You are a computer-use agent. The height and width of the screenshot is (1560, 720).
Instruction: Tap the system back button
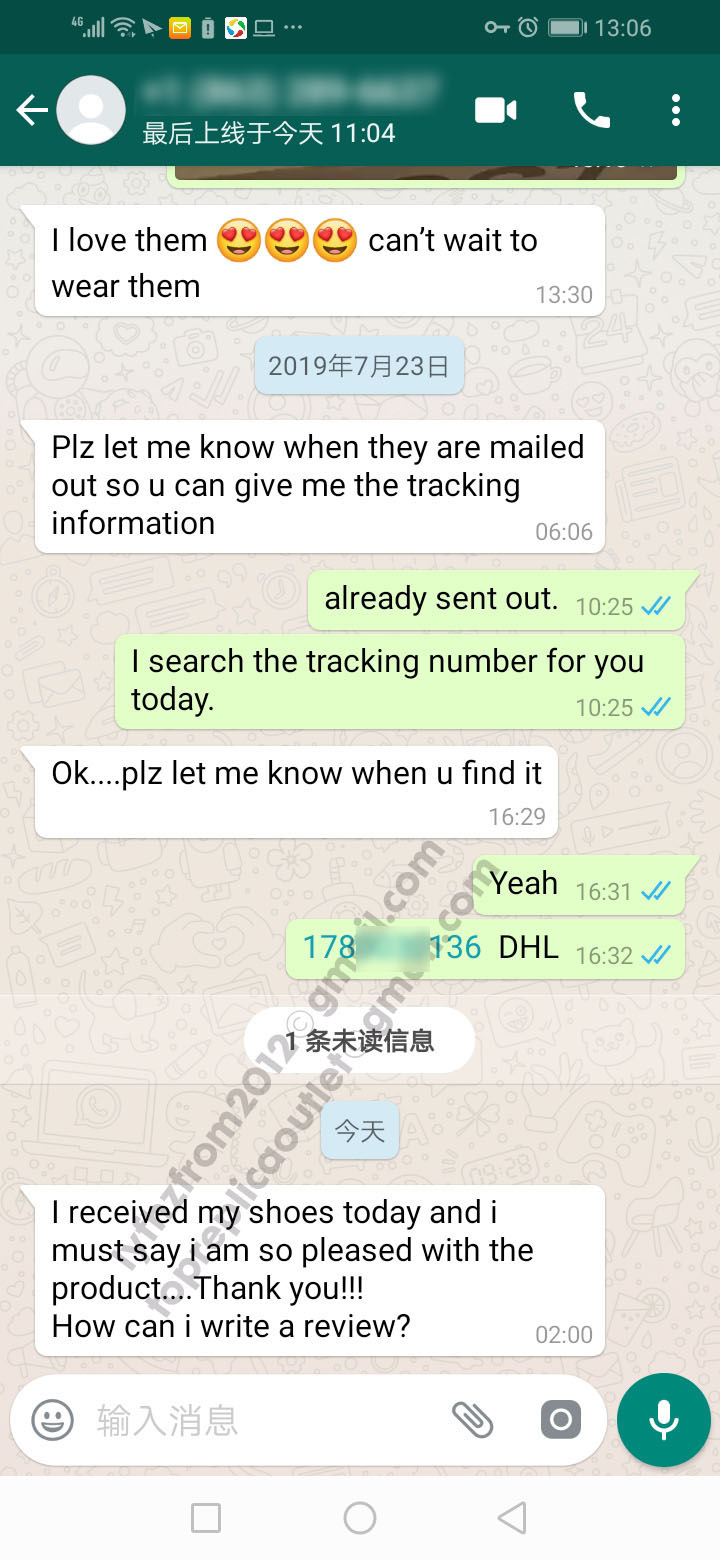512,1518
